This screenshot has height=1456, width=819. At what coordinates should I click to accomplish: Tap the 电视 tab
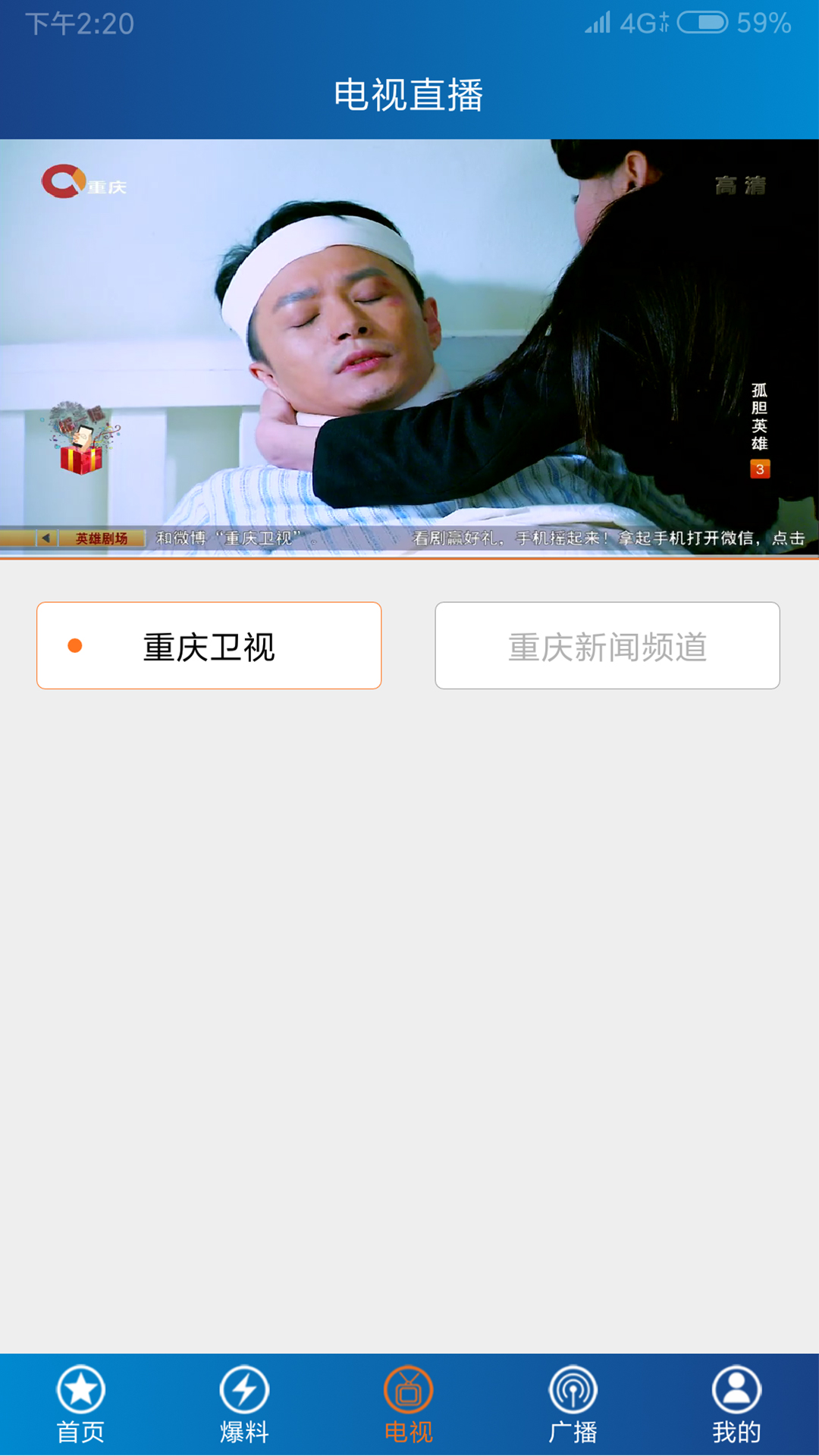pyautogui.click(x=409, y=1404)
